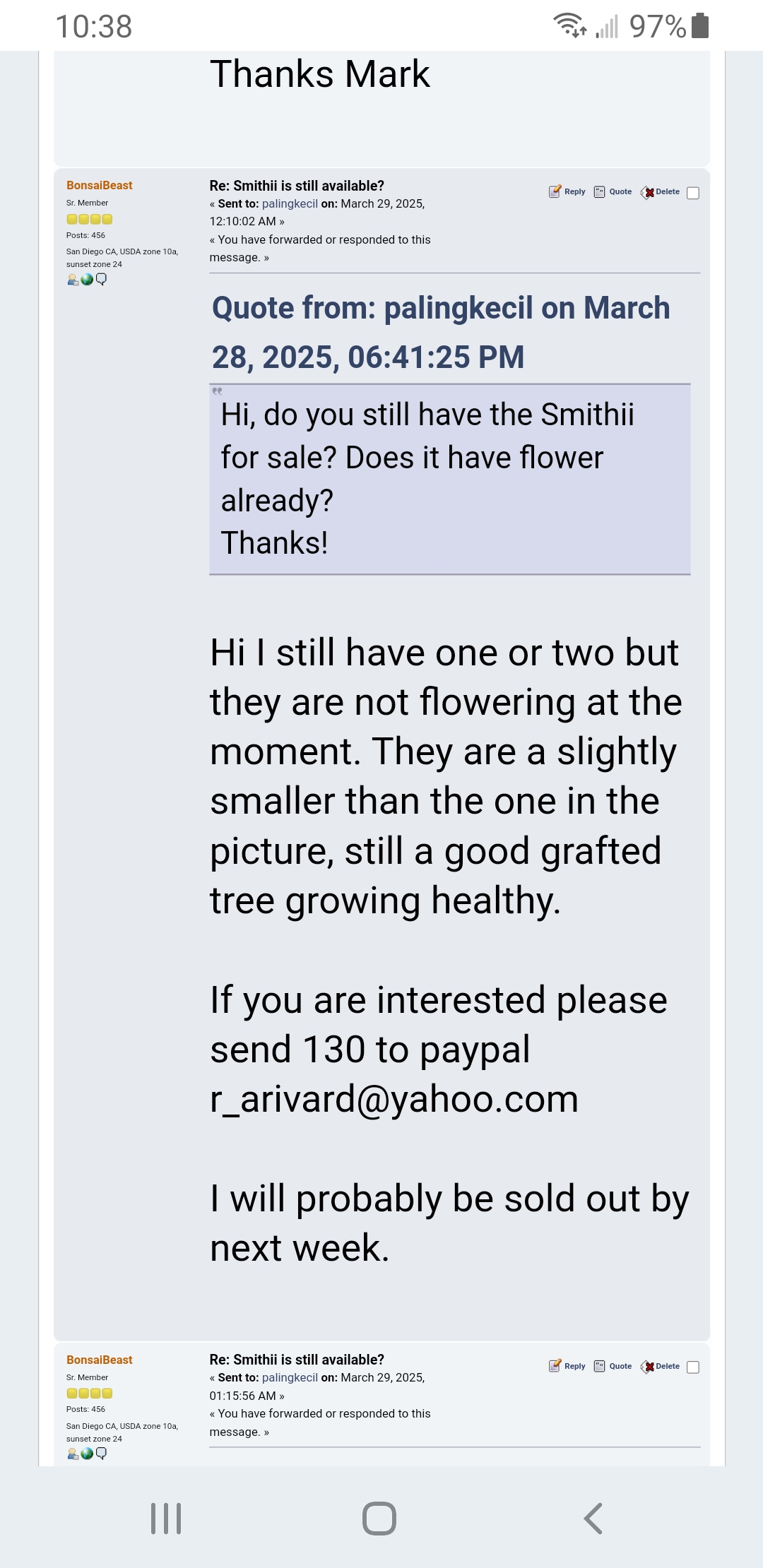This screenshot has height=1568, width=763.
Task: Go back using the system back button
Action: (593, 1519)
